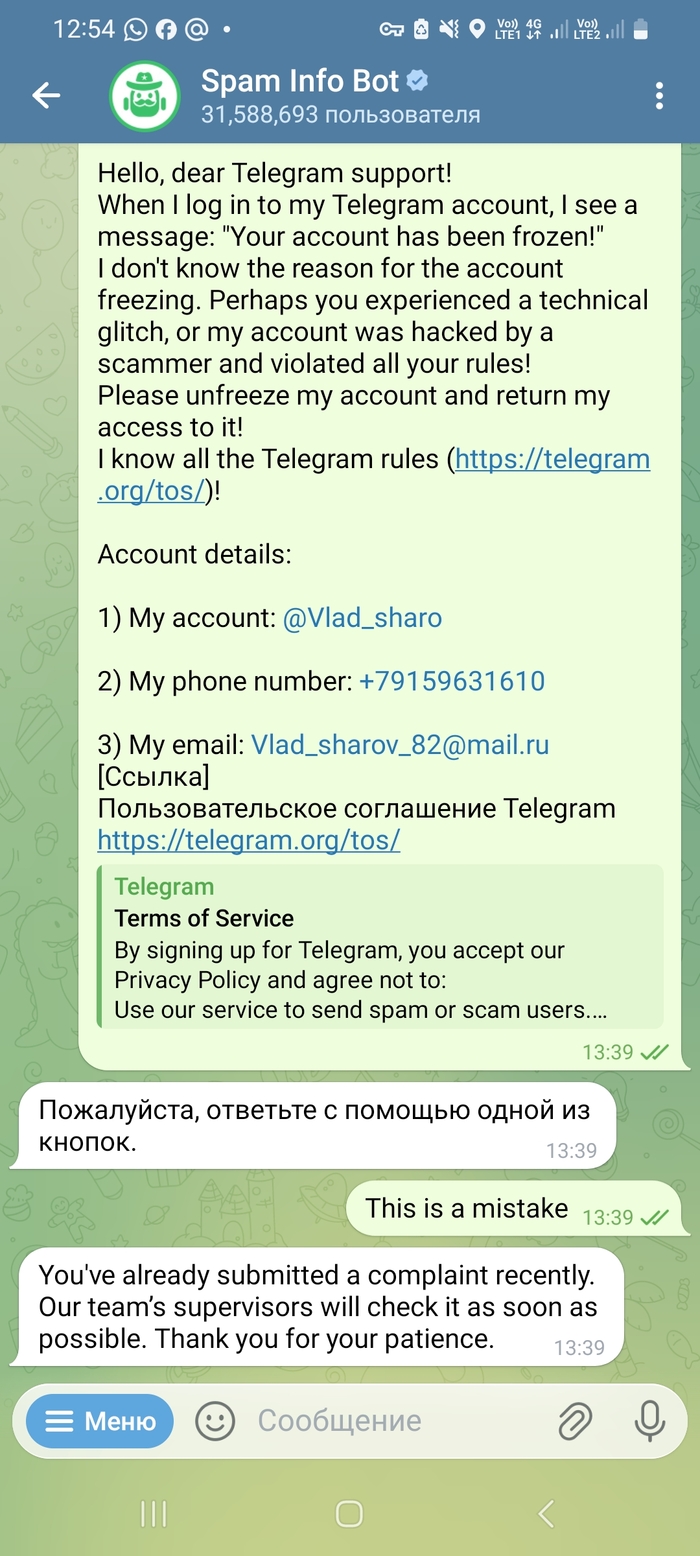Tap system home button
The width and height of the screenshot is (700, 1556).
(349, 1514)
